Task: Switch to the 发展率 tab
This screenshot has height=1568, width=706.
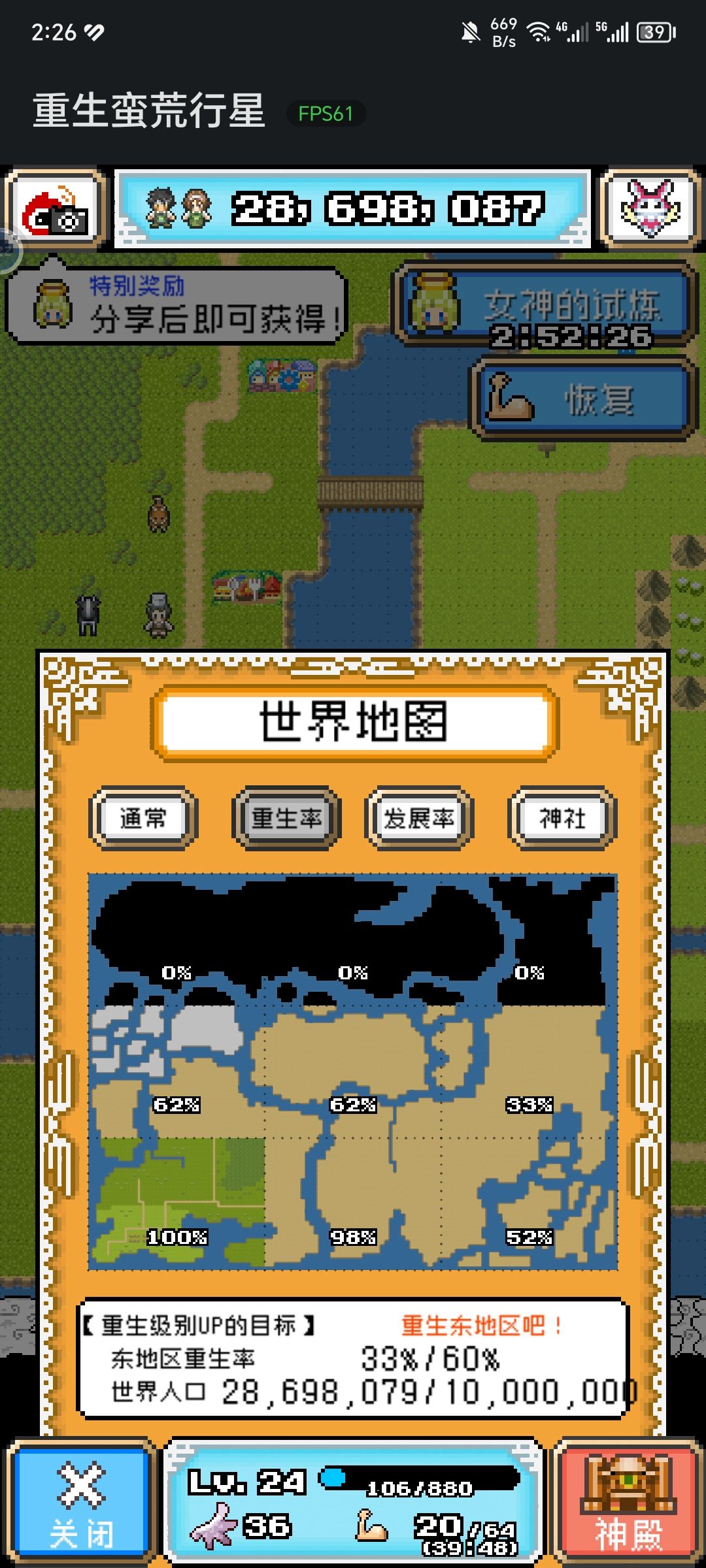Action: pos(419,818)
